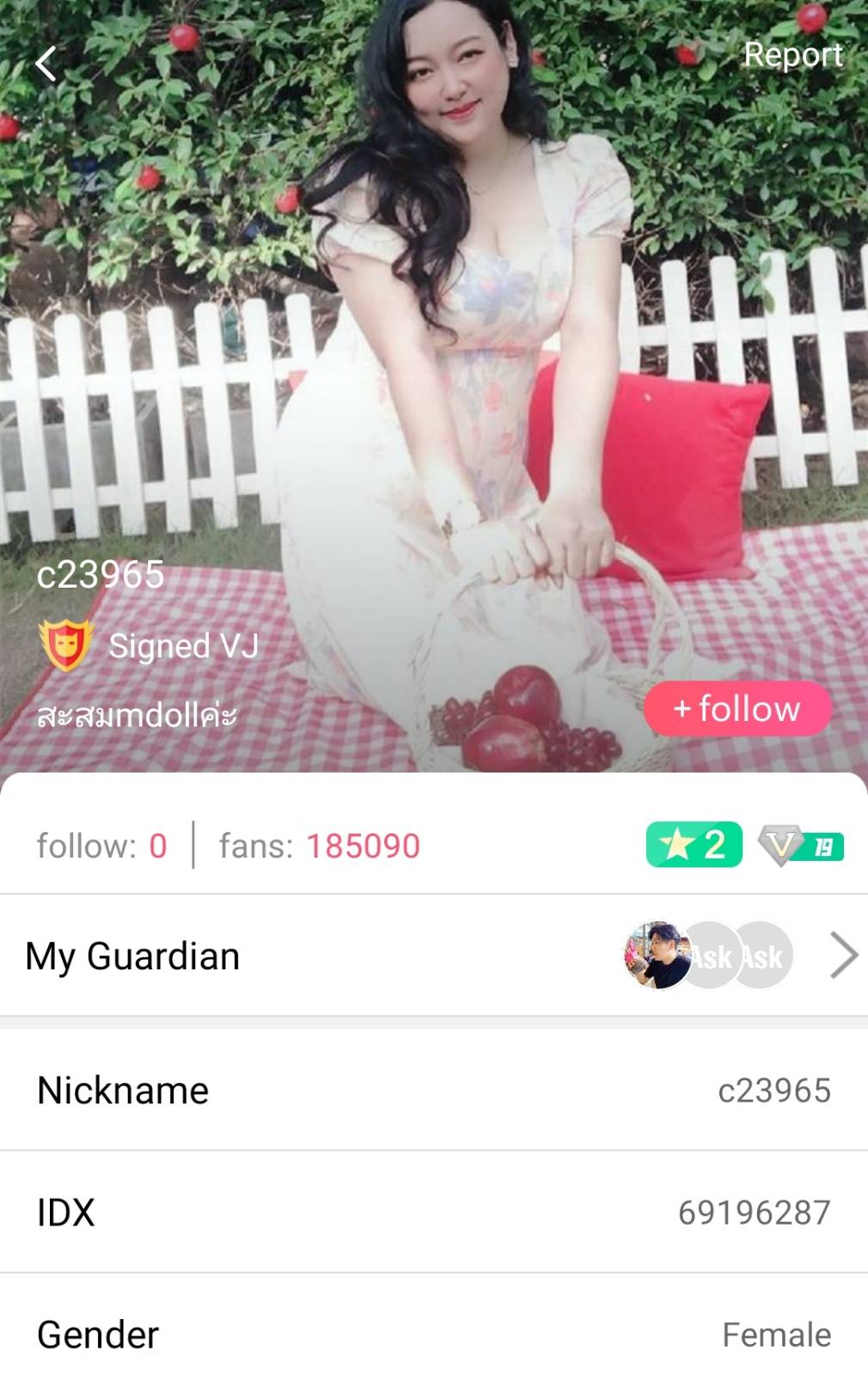Screen dimensions: 868x1393
Task: Follow user c23965
Action: pos(737,709)
